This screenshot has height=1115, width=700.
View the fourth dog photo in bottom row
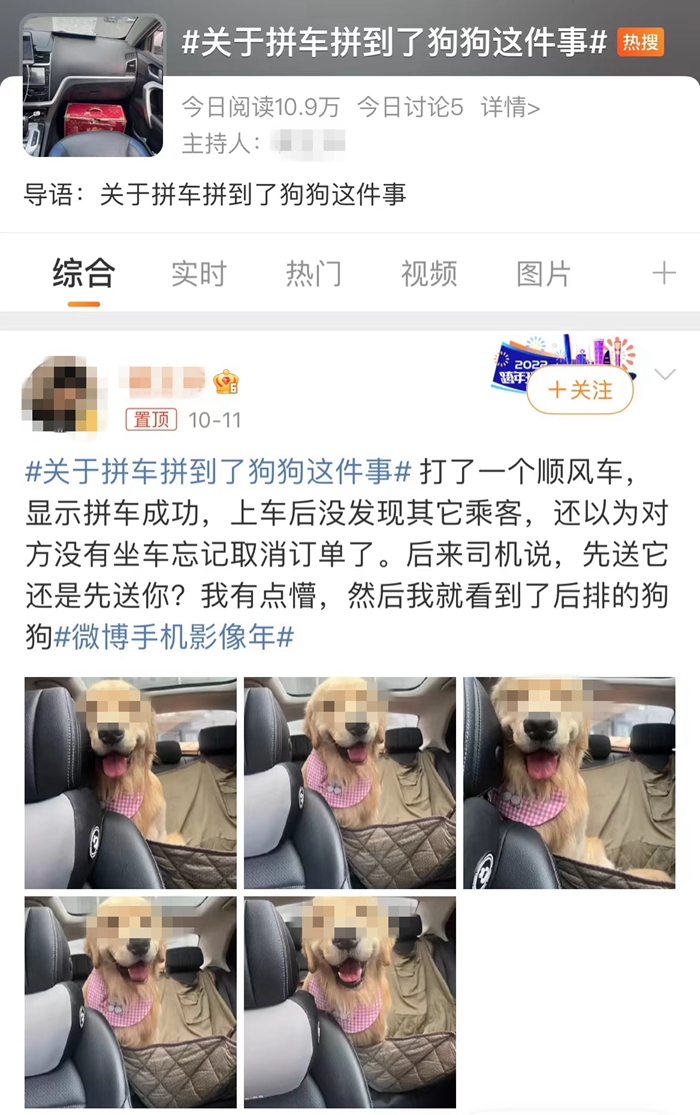point(130,1001)
